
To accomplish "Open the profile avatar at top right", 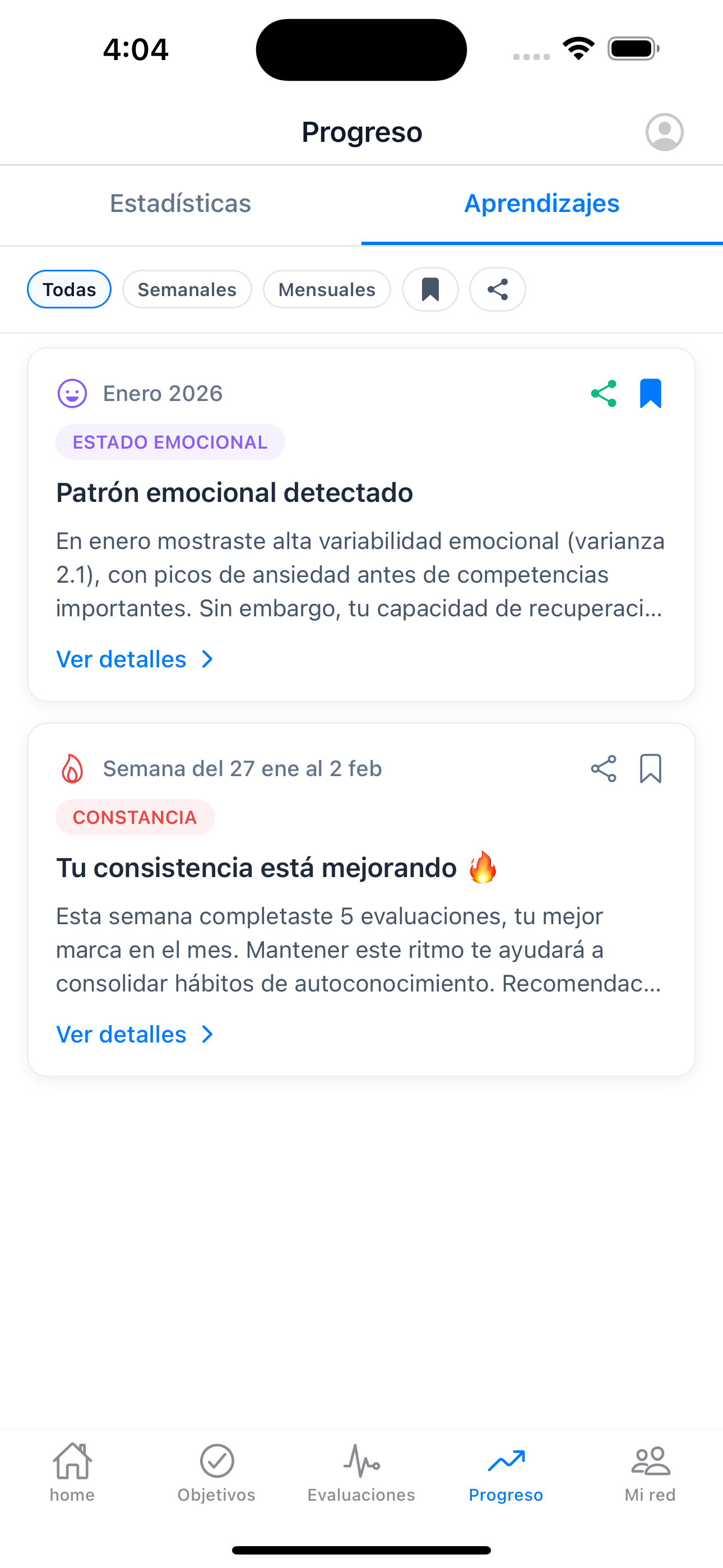I will 665,131.
